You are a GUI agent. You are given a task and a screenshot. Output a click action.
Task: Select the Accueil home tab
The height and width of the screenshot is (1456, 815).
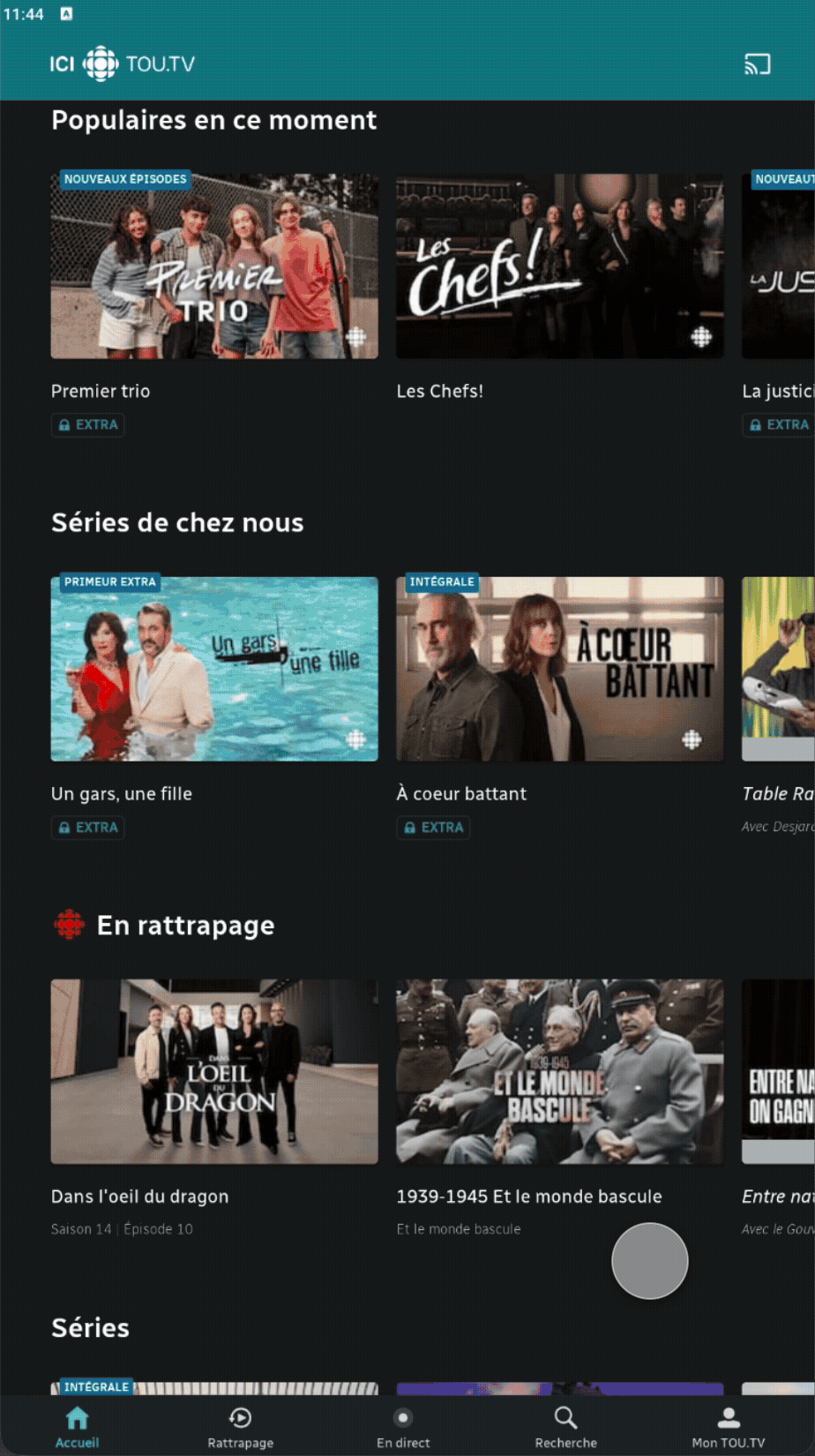78,1428
